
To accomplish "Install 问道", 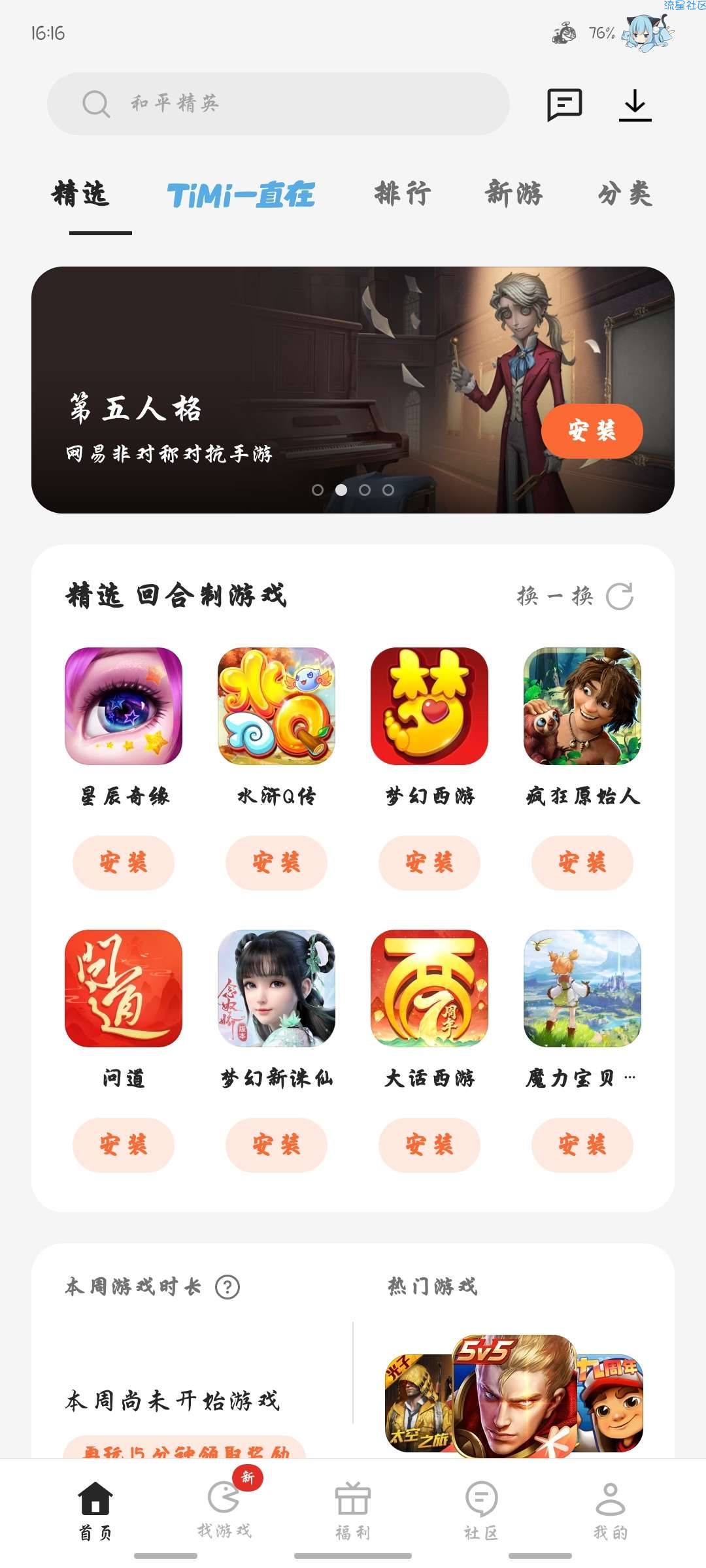I will tap(124, 1145).
